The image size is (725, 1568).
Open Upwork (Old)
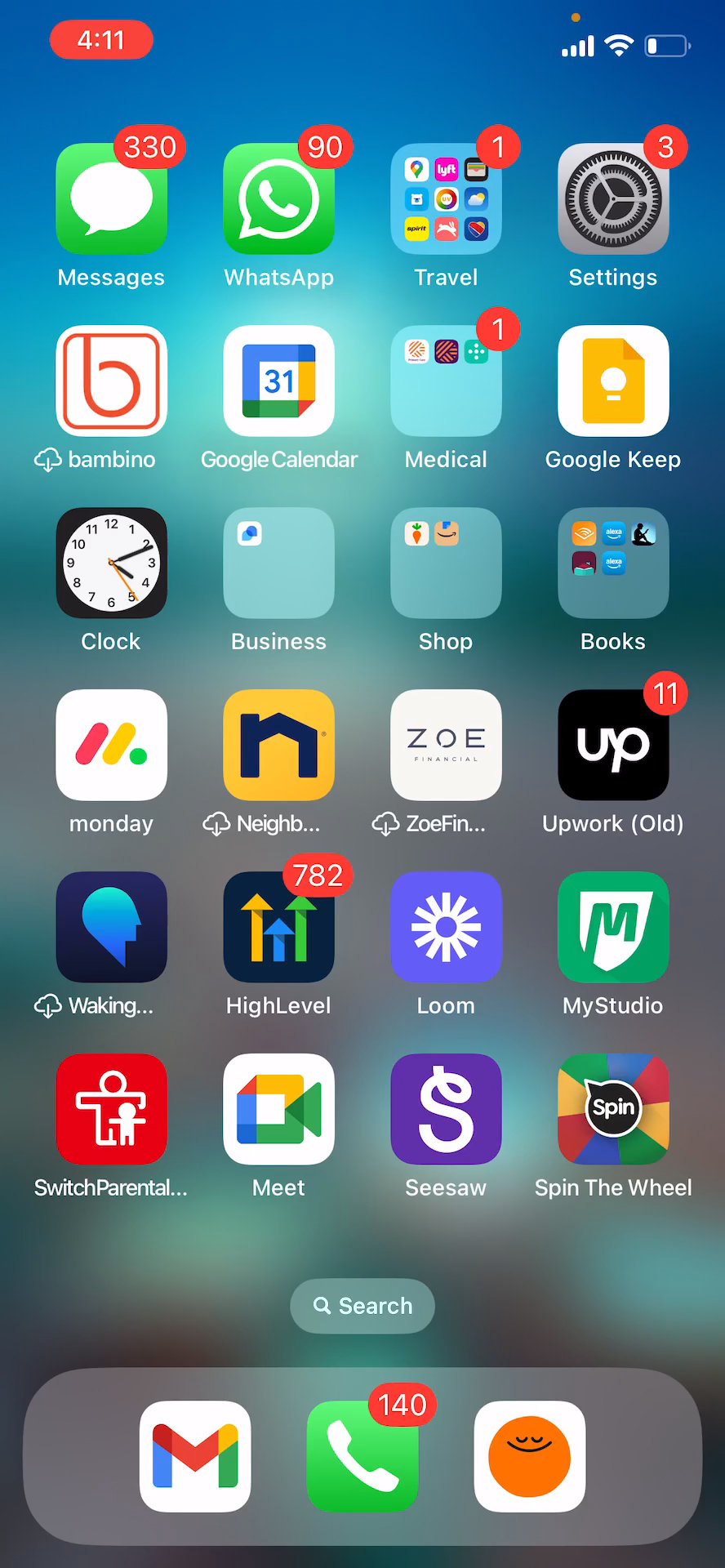pos(613,745)
